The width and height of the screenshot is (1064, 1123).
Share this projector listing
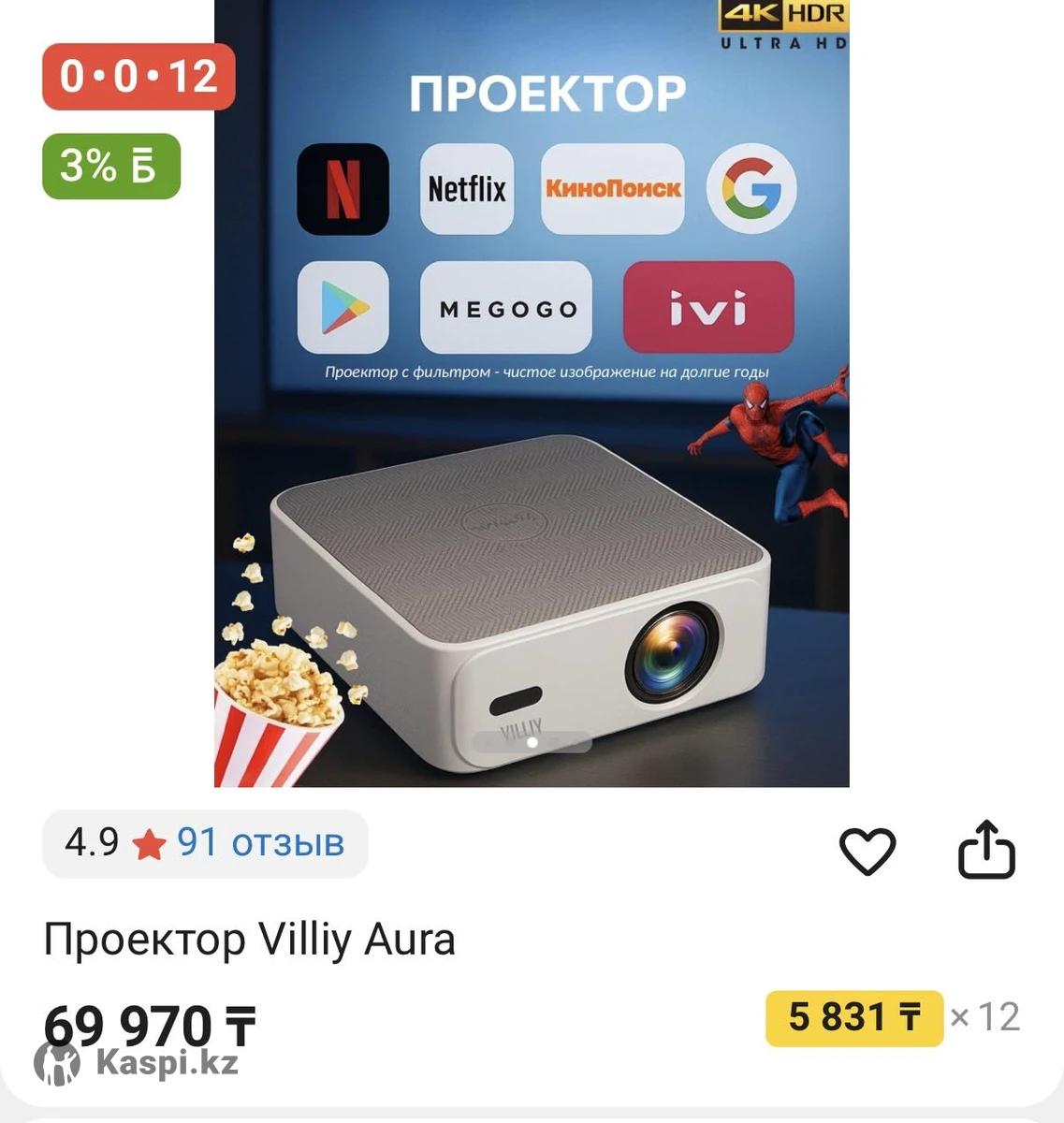[x=986, y=851]
